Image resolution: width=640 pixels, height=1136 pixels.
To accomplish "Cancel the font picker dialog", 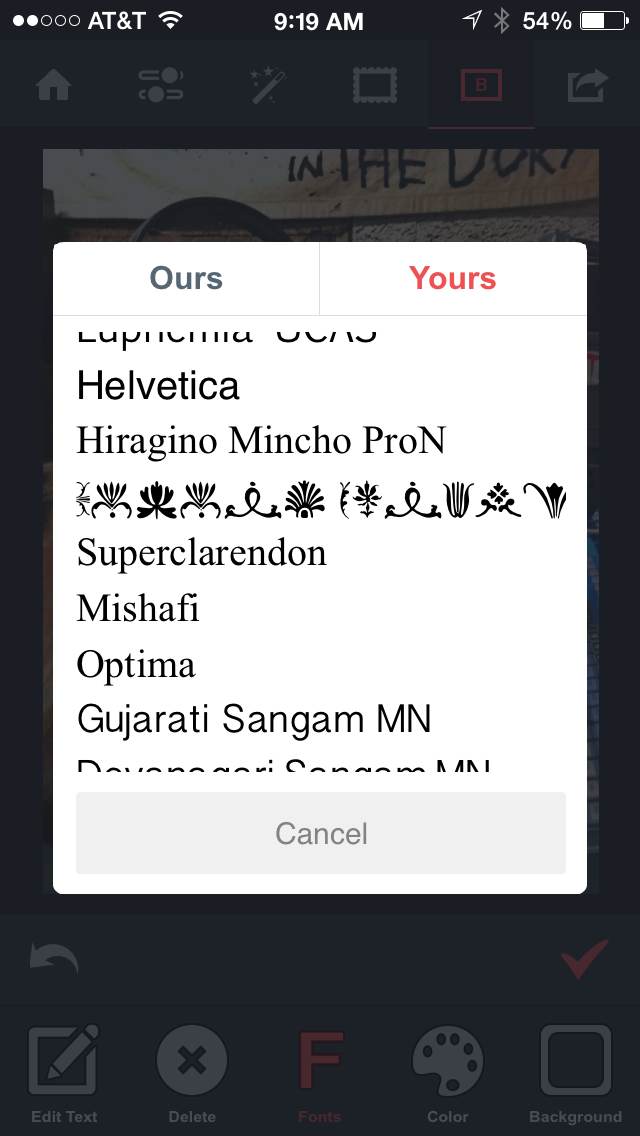I will 321,833.
